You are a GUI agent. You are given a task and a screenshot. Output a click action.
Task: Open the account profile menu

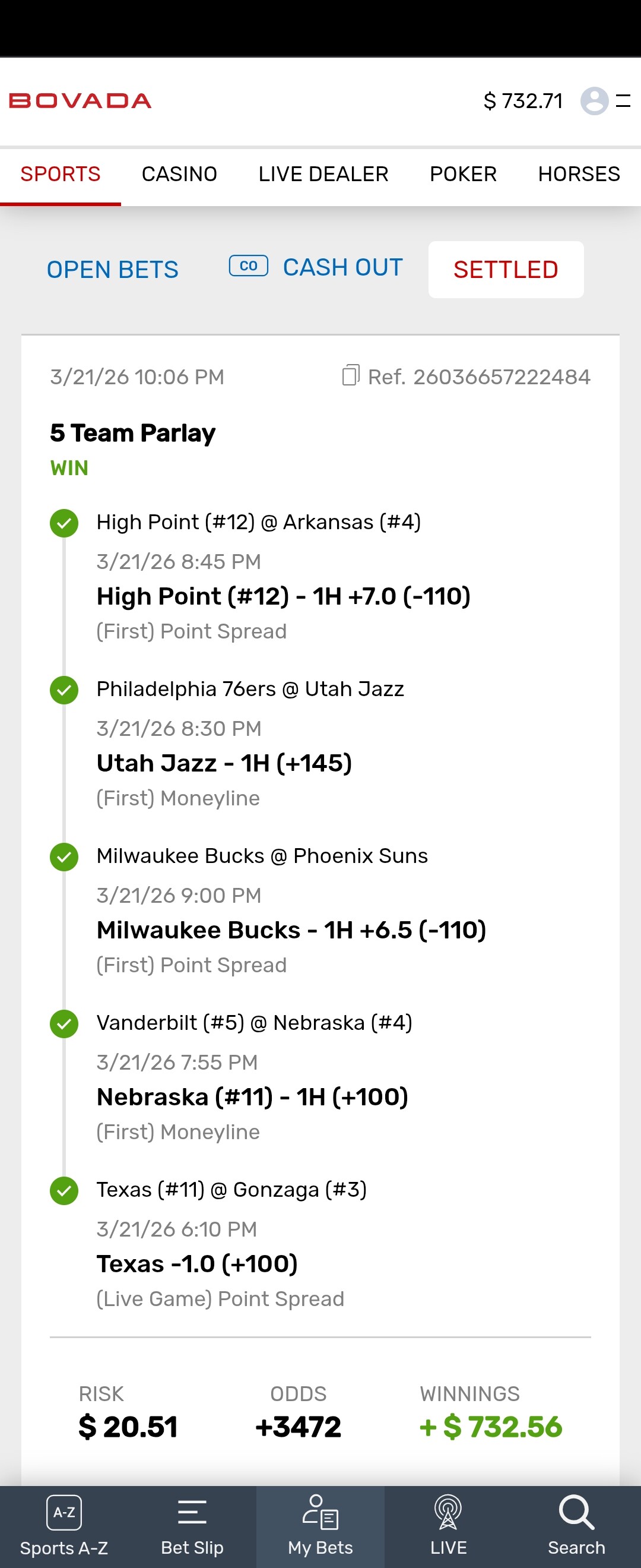594,100
